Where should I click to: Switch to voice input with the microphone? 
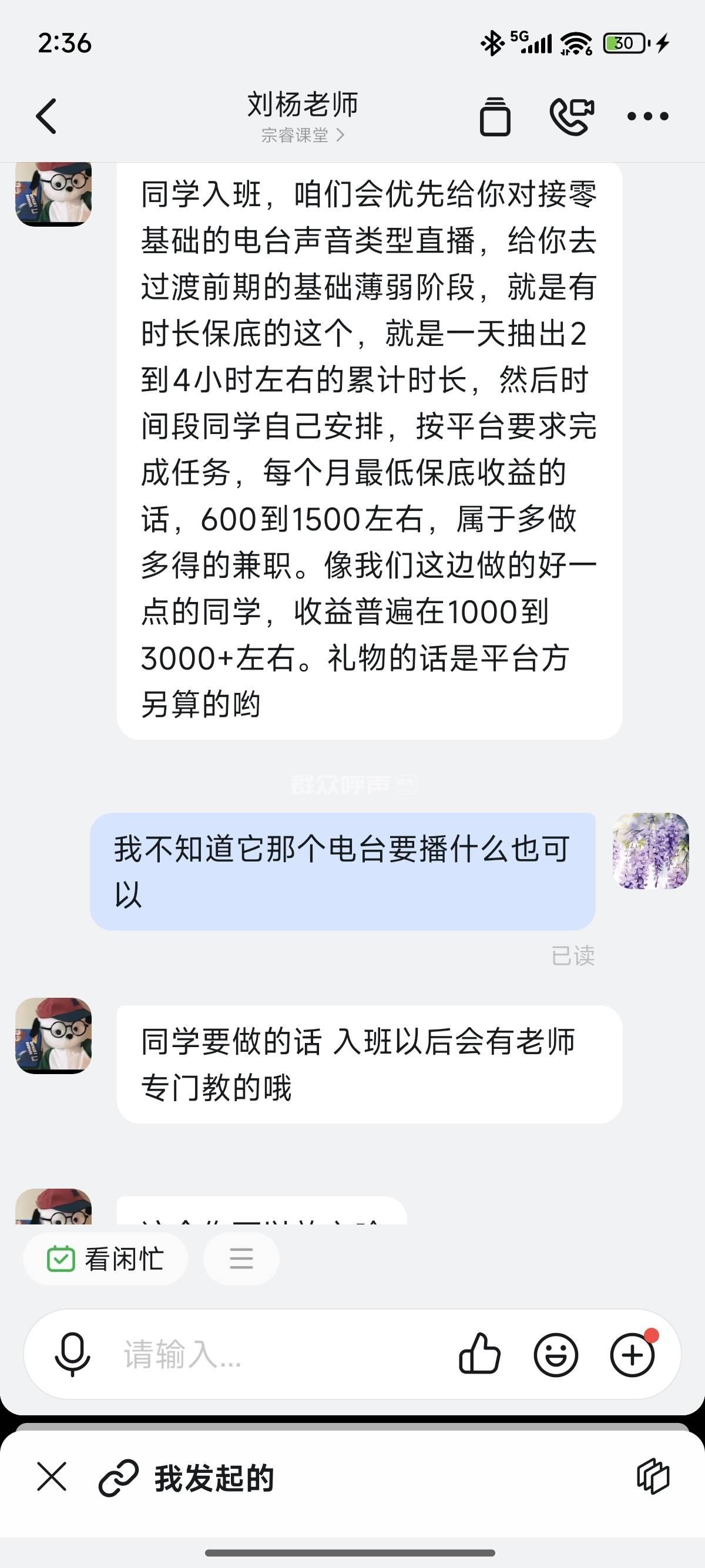(72, 1354)
